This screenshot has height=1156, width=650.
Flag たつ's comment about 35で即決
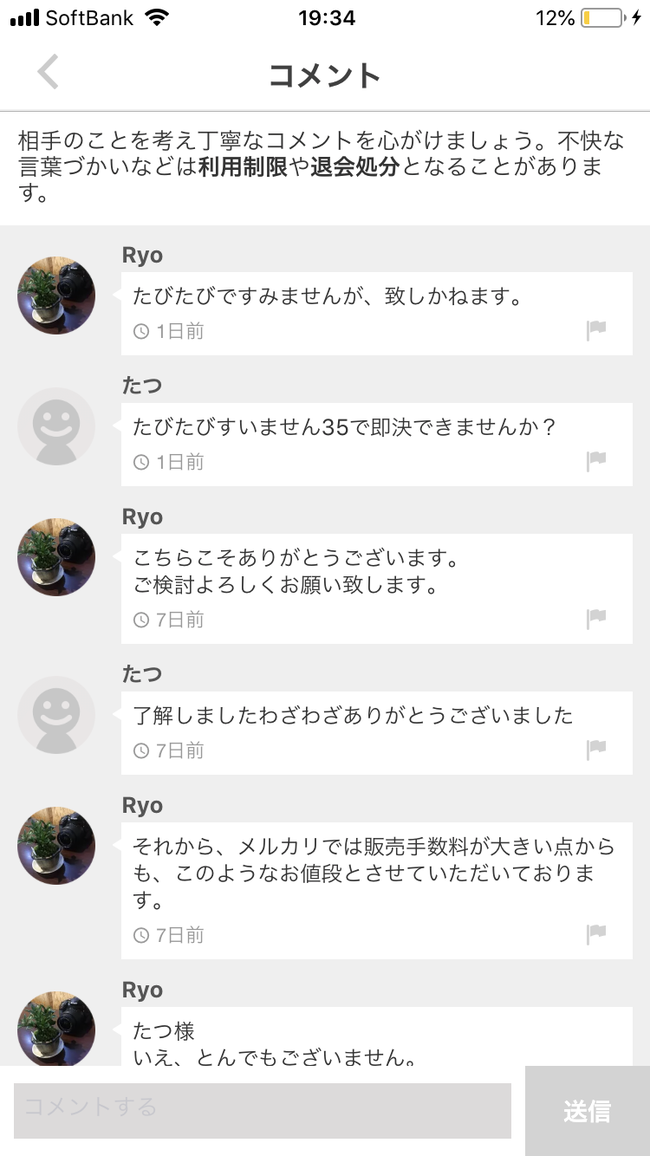click(x=596, y=461)
